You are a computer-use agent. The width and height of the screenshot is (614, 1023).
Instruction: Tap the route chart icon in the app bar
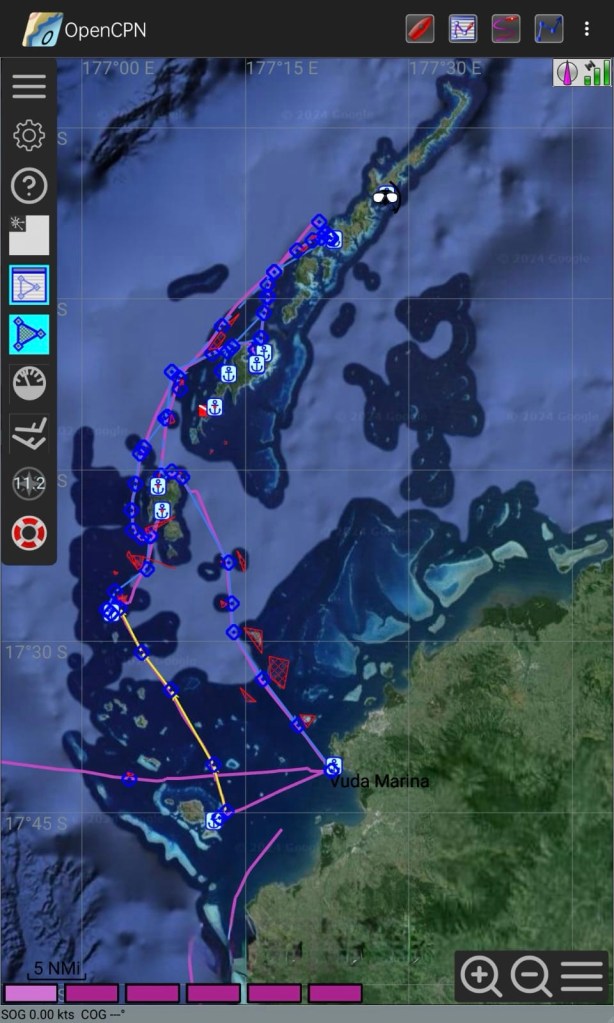[463, 29]
